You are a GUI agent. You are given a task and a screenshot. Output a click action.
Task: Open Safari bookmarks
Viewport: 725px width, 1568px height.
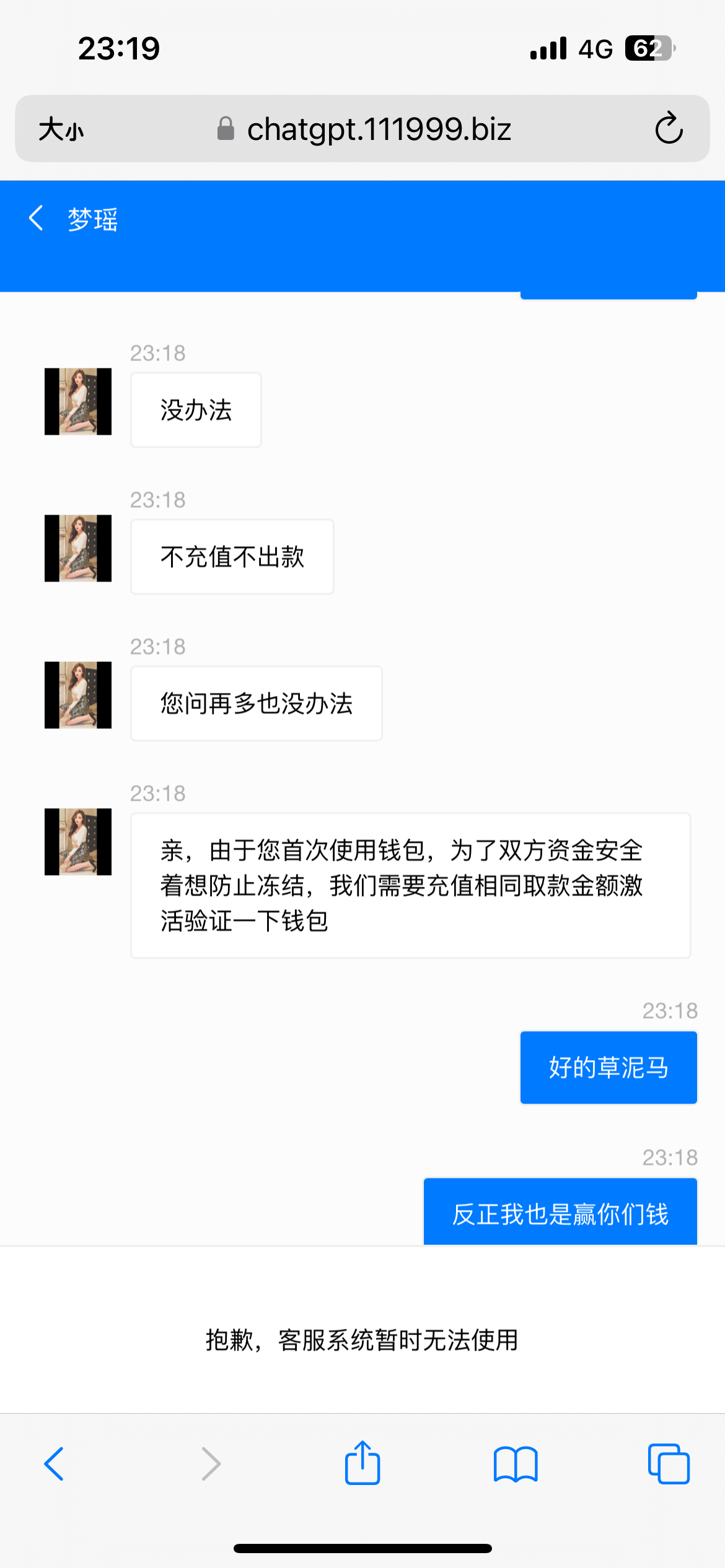[516, 1465]
